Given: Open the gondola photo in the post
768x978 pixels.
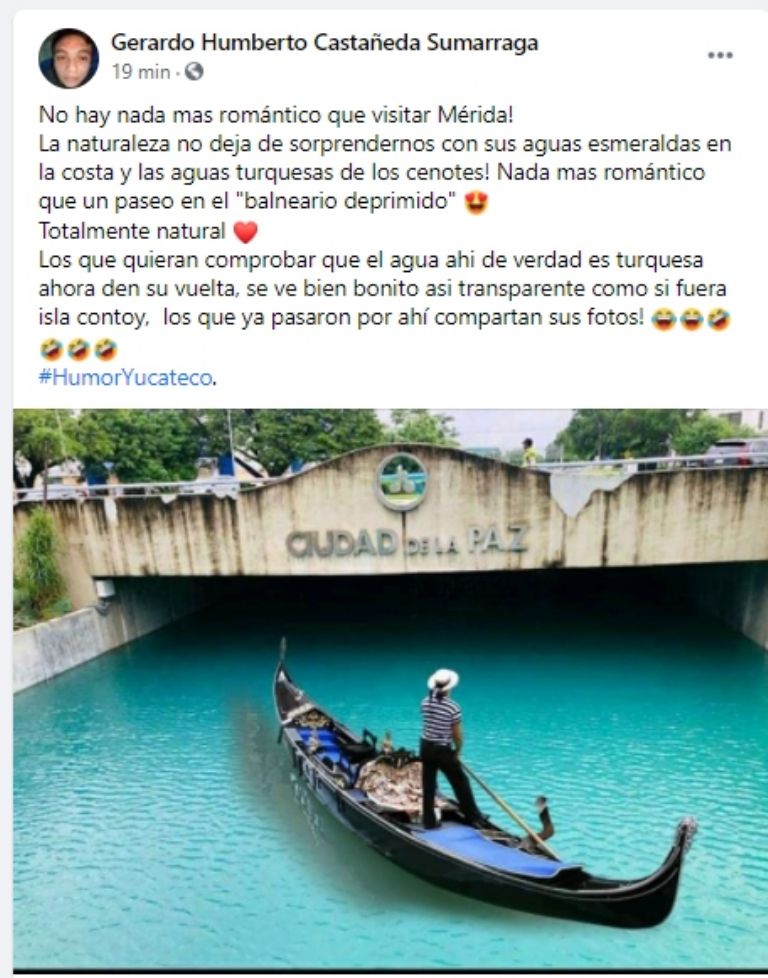Looking at the screenshot, I should coord(390,690).
